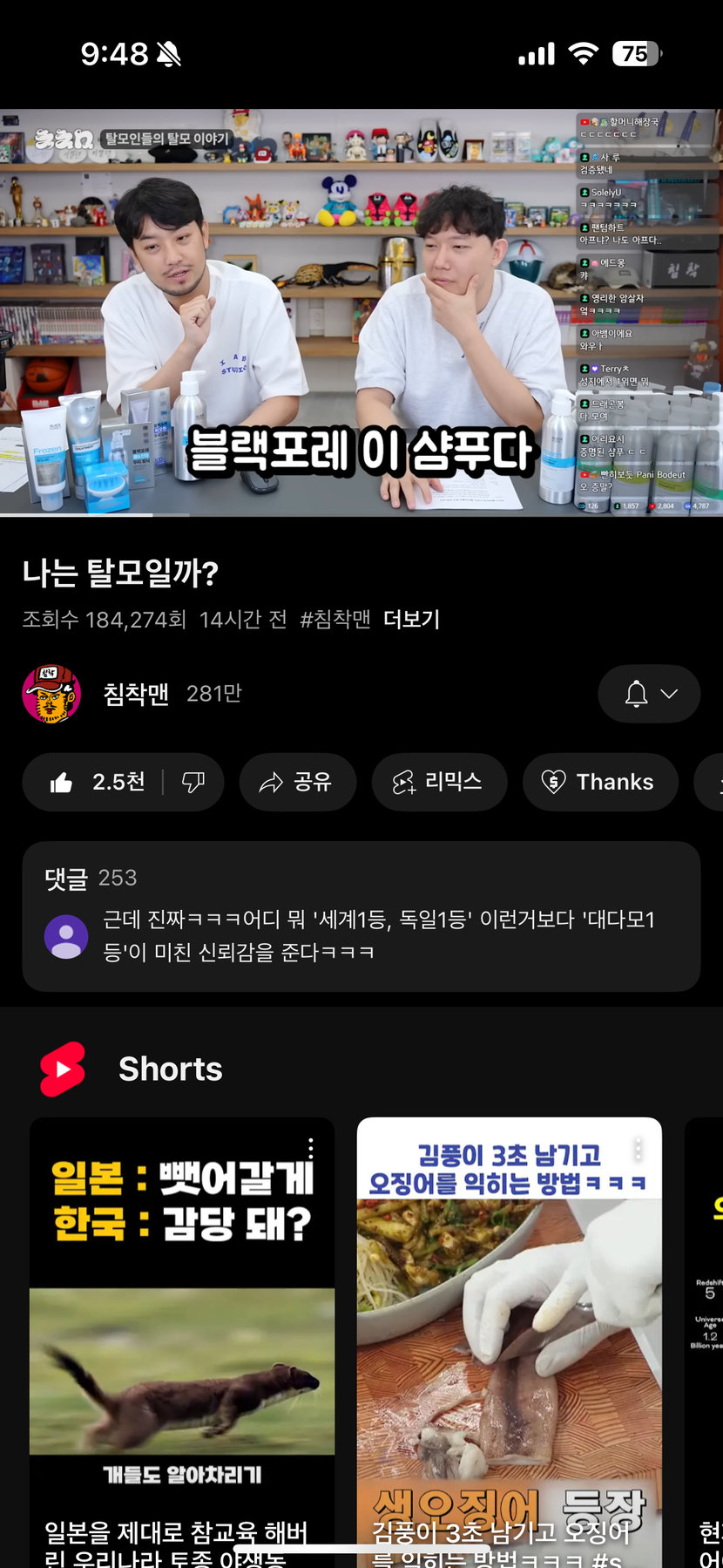Open the 일본 : 뺏어갈게 Short

tap(182, 1342)
